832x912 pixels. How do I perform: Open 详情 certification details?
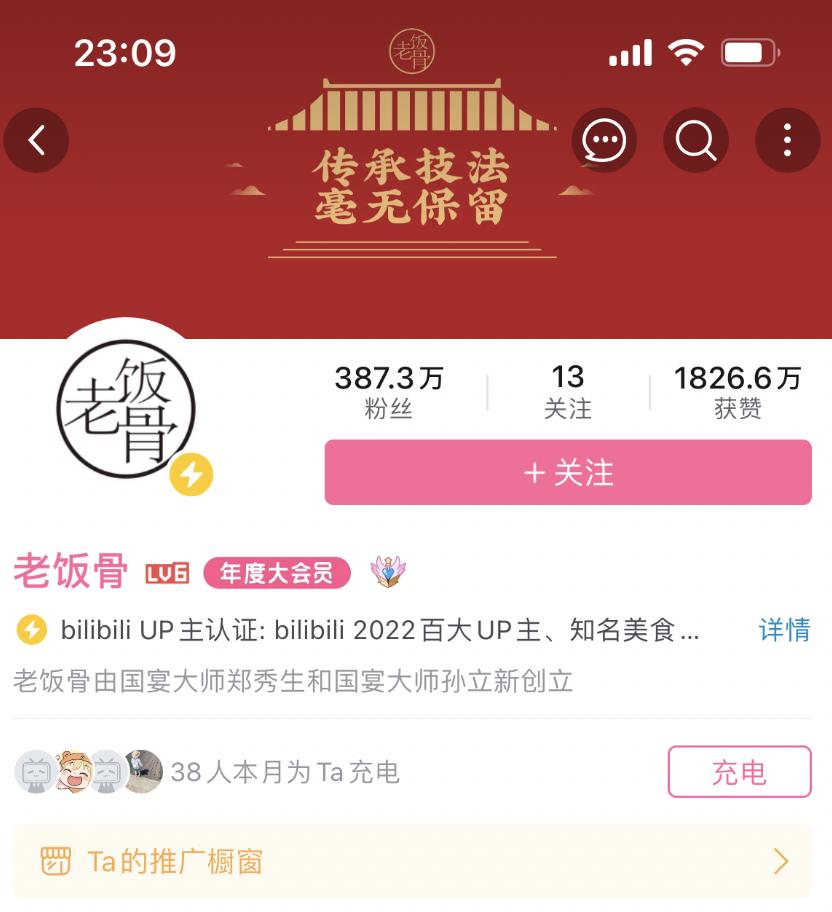(784, 630)
